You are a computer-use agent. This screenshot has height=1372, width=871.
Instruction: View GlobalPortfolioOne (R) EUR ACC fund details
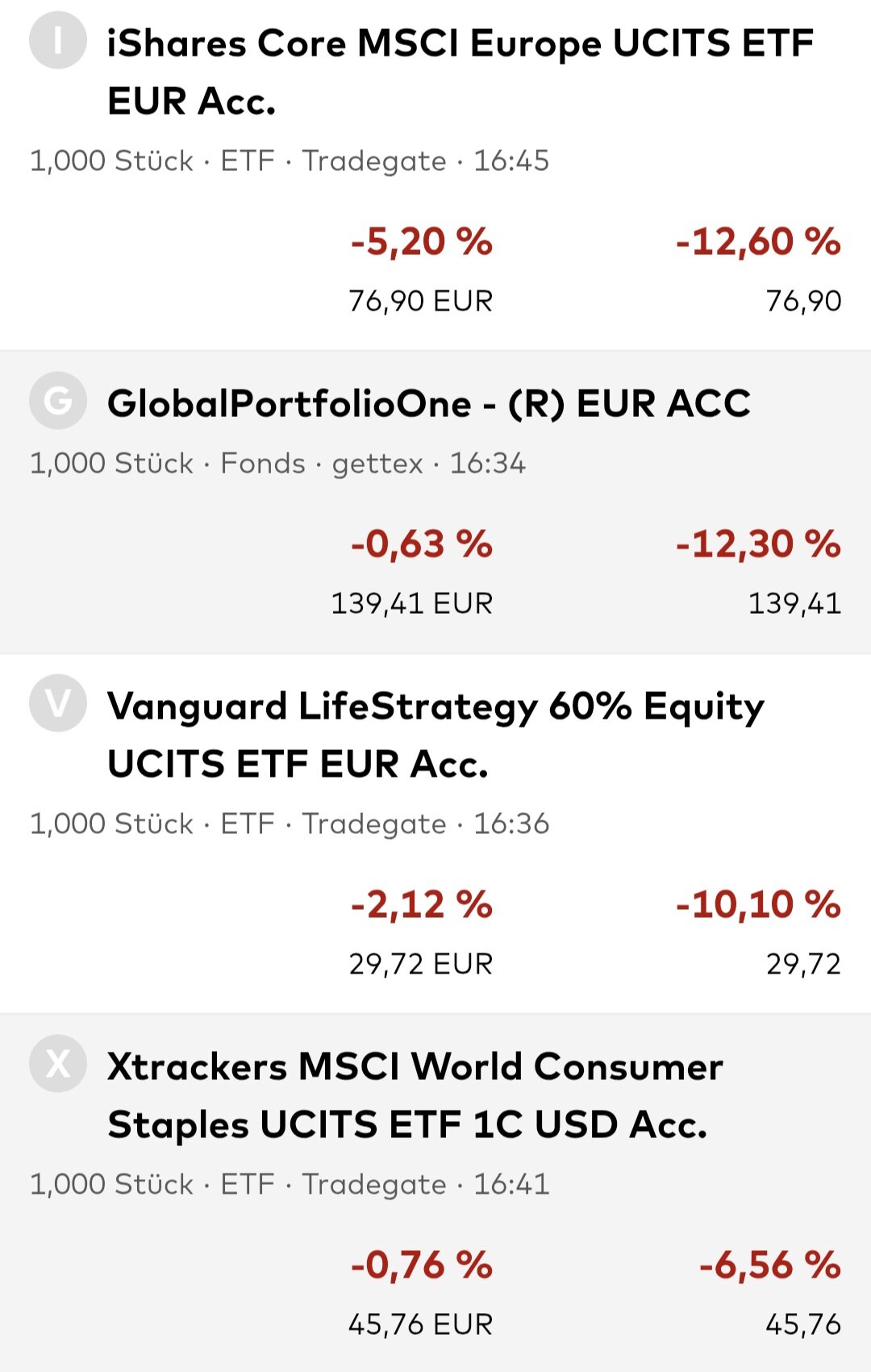click(428, 403)
